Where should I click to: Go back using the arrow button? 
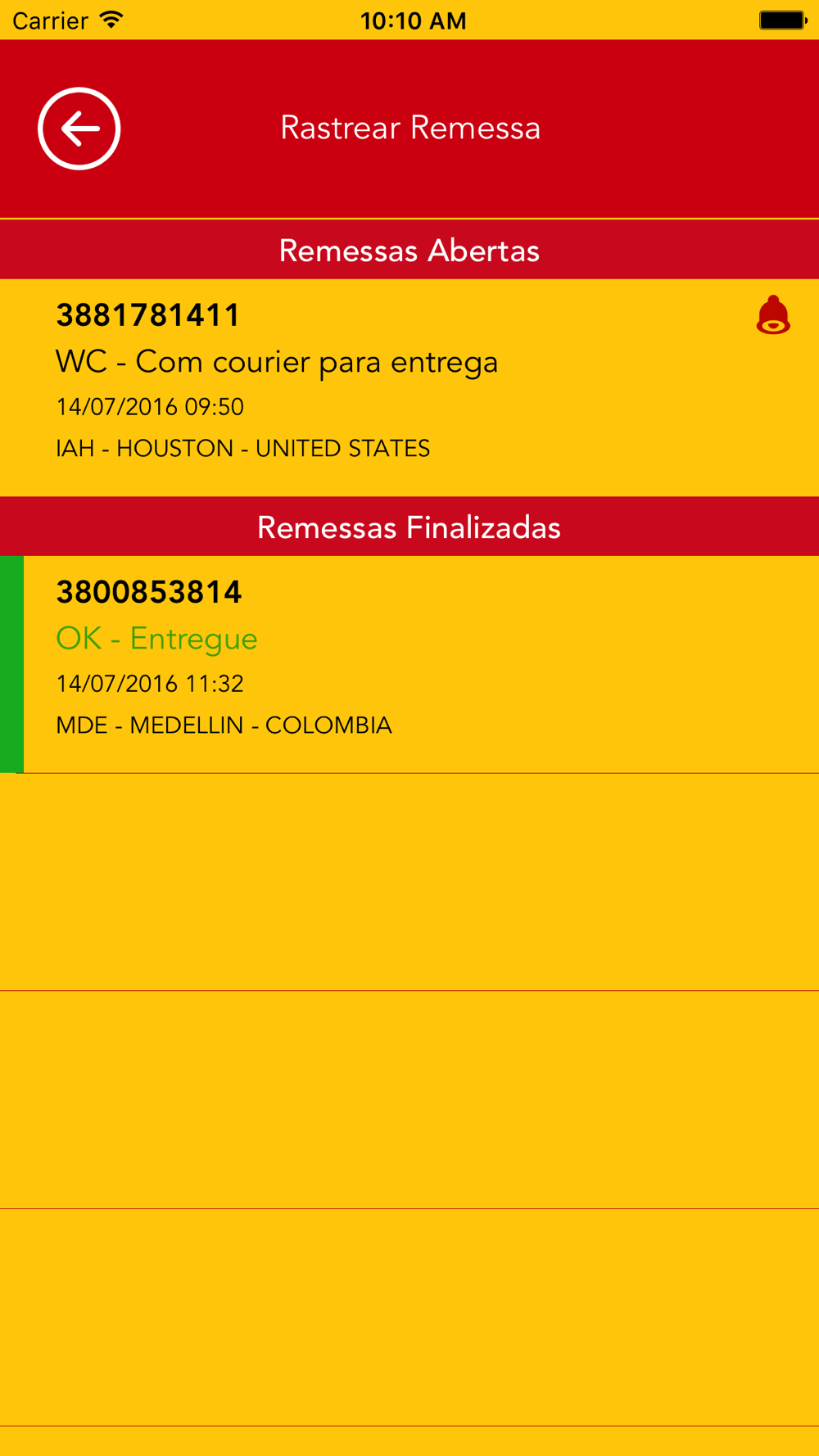(79, 129)
